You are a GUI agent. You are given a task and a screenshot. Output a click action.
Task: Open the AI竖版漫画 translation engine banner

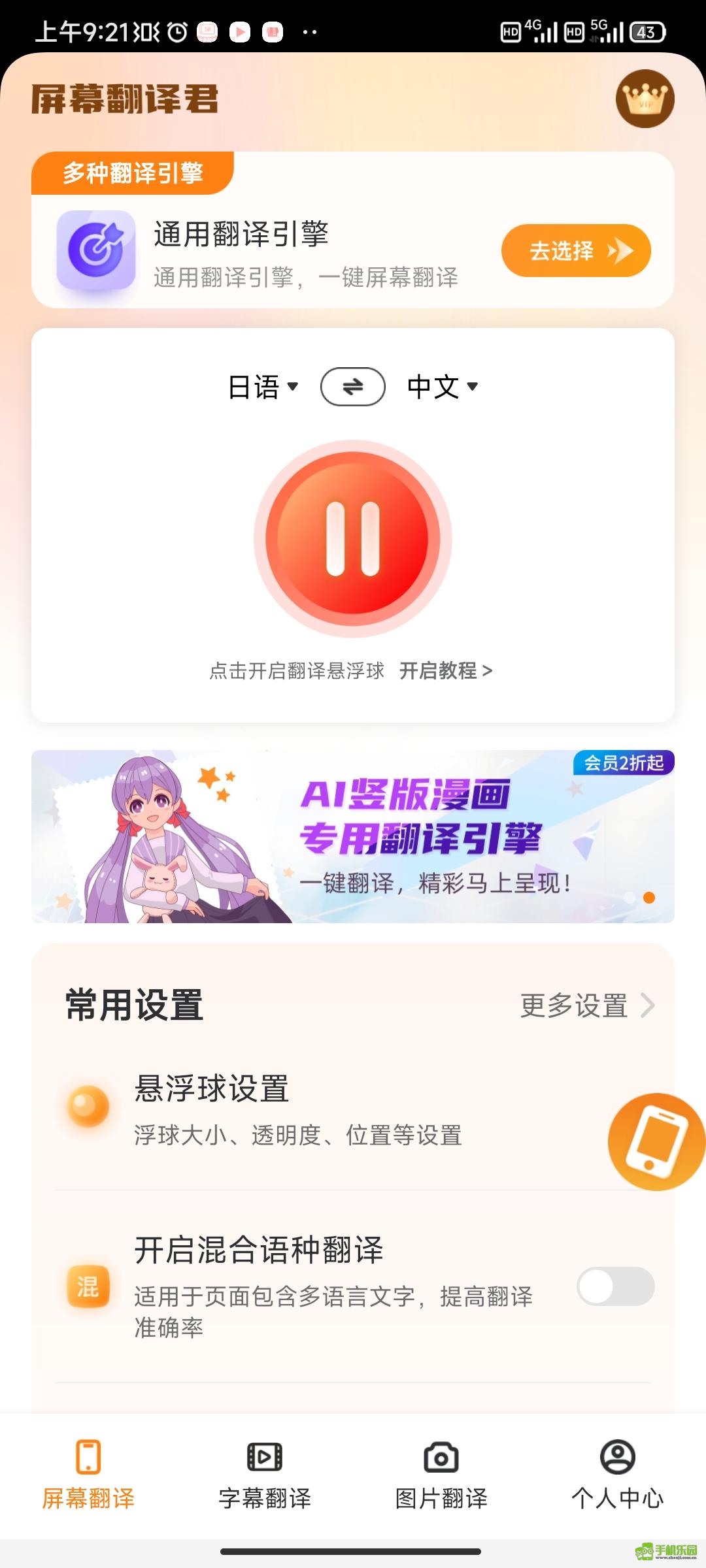pyautogui.click(x=353, y=836)
